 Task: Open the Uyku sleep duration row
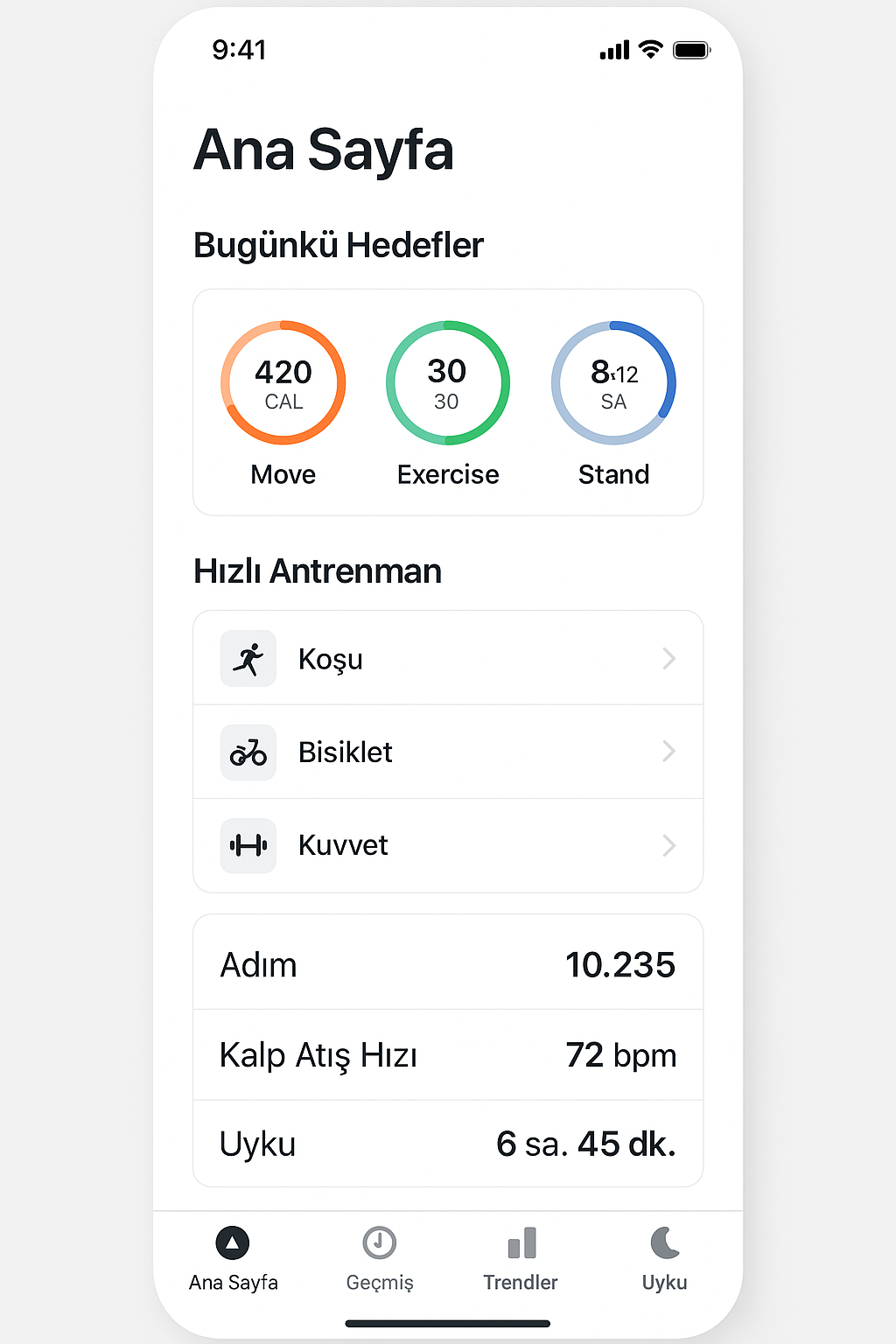448,1143
